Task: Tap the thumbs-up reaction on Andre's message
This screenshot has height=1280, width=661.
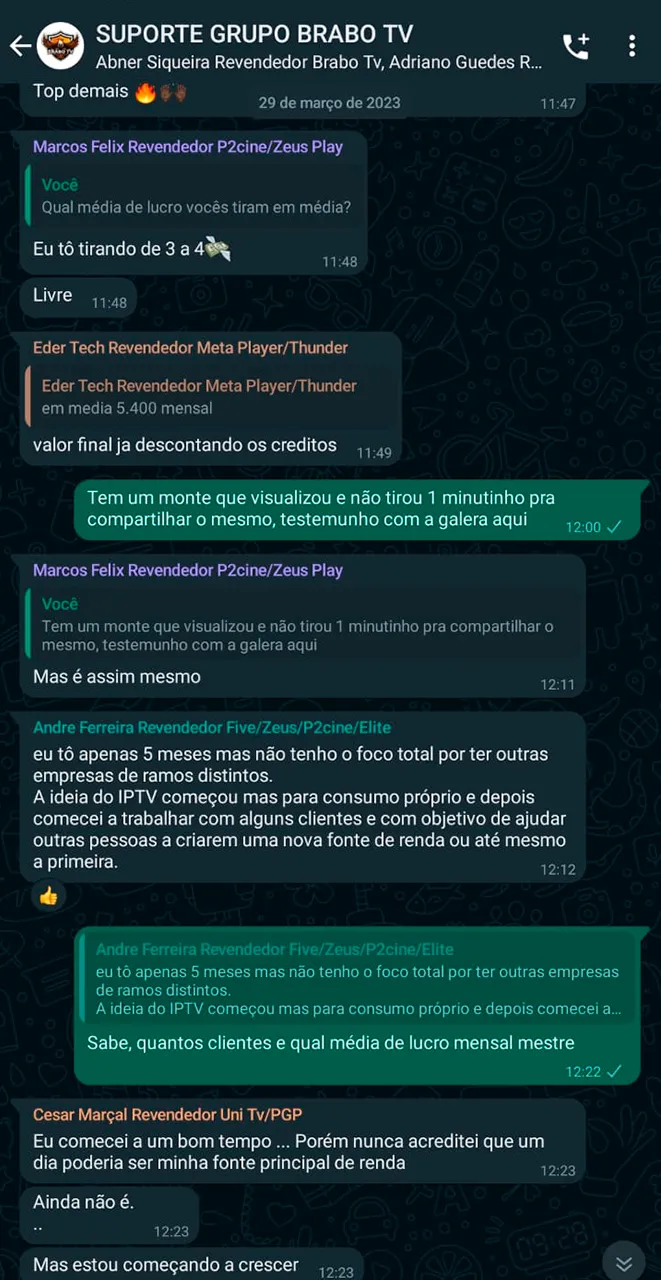Action: point(48,896)
